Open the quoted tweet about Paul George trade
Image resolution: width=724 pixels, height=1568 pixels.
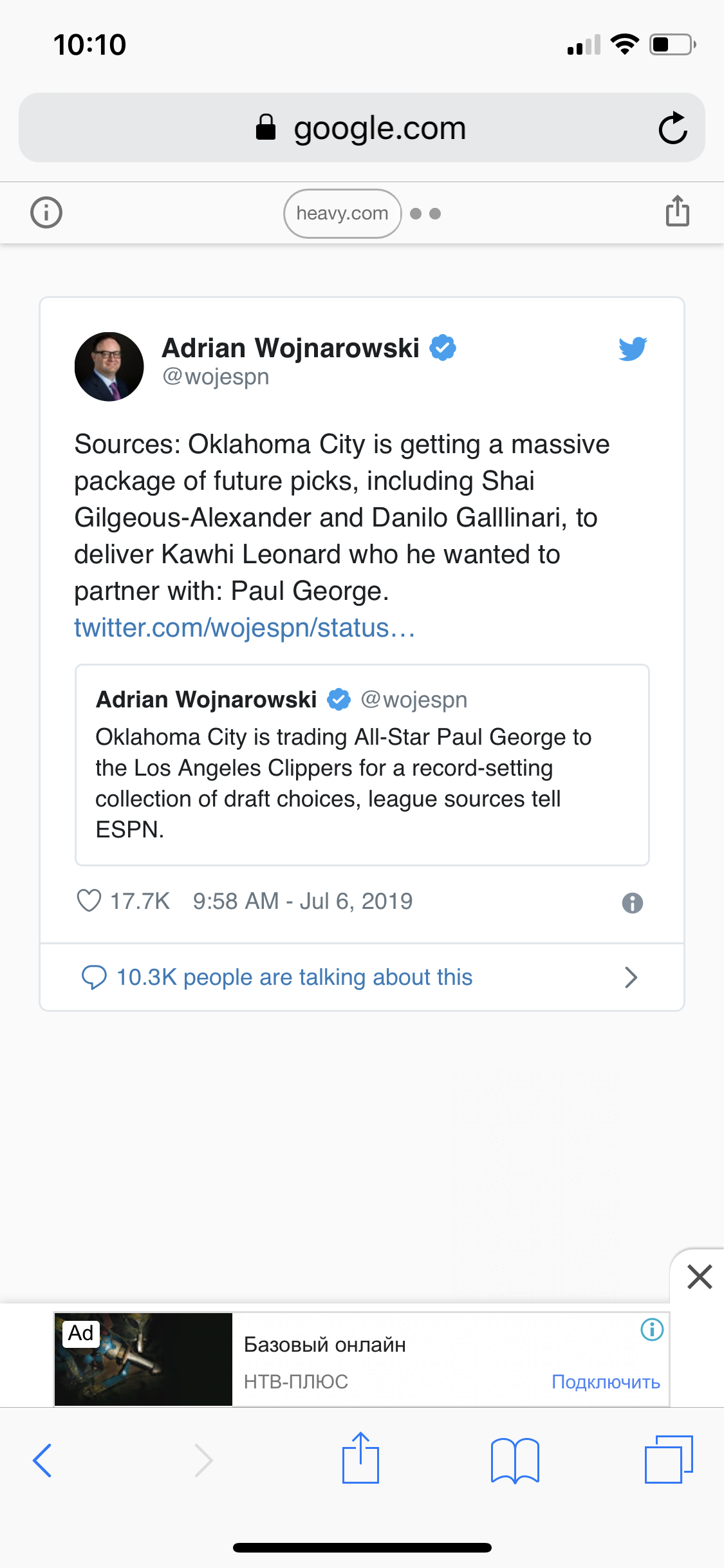(x=362, y=765)
